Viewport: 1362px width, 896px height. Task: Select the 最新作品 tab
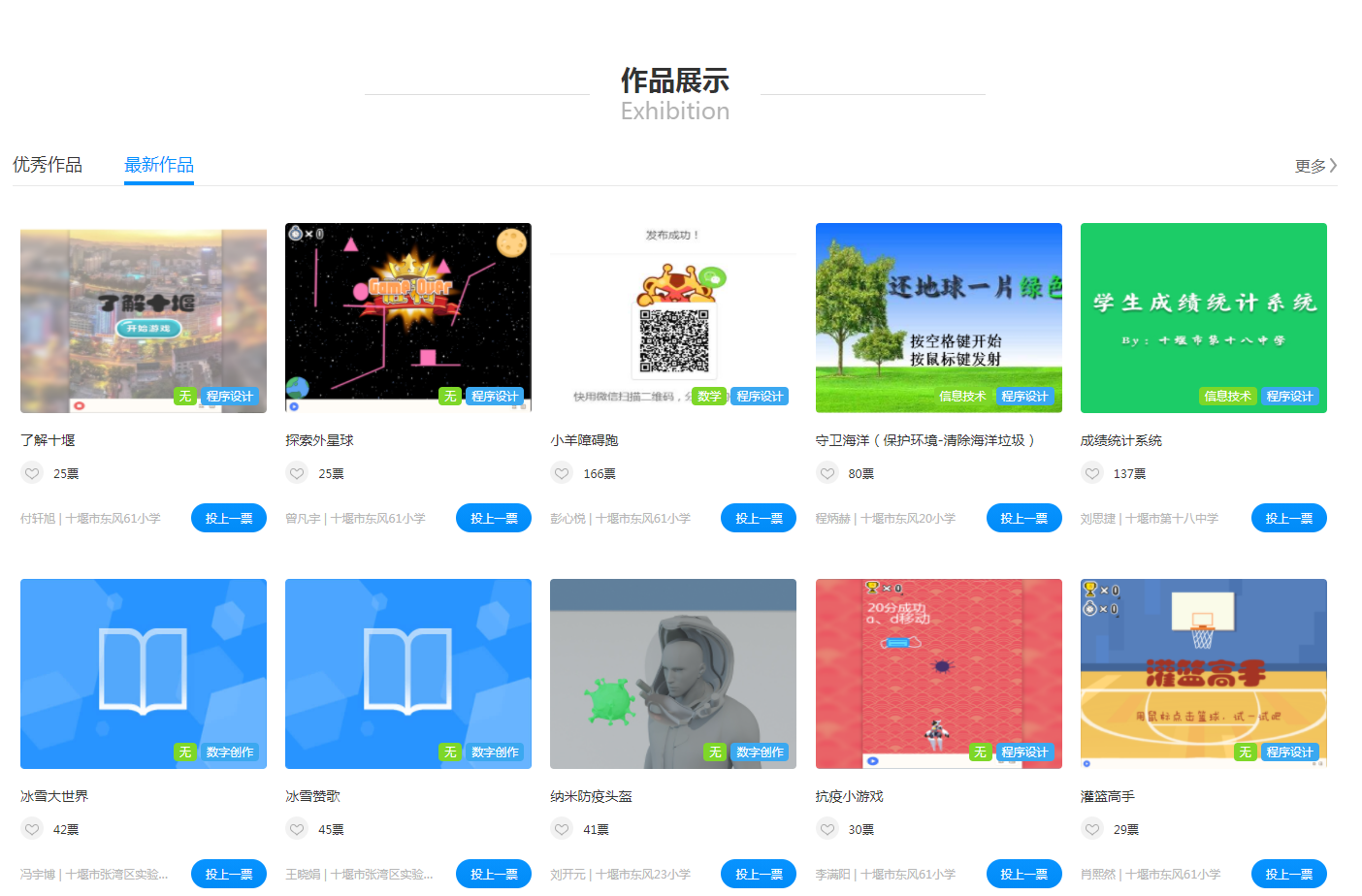pos(159,165)
